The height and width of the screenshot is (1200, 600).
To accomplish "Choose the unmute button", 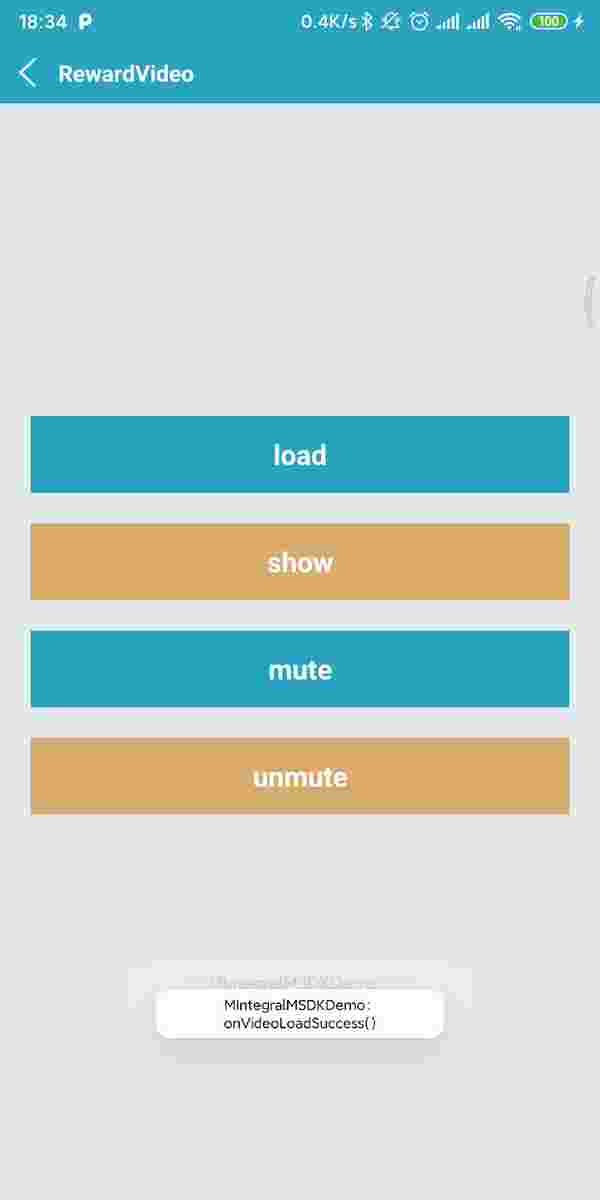I will (300, 776).
